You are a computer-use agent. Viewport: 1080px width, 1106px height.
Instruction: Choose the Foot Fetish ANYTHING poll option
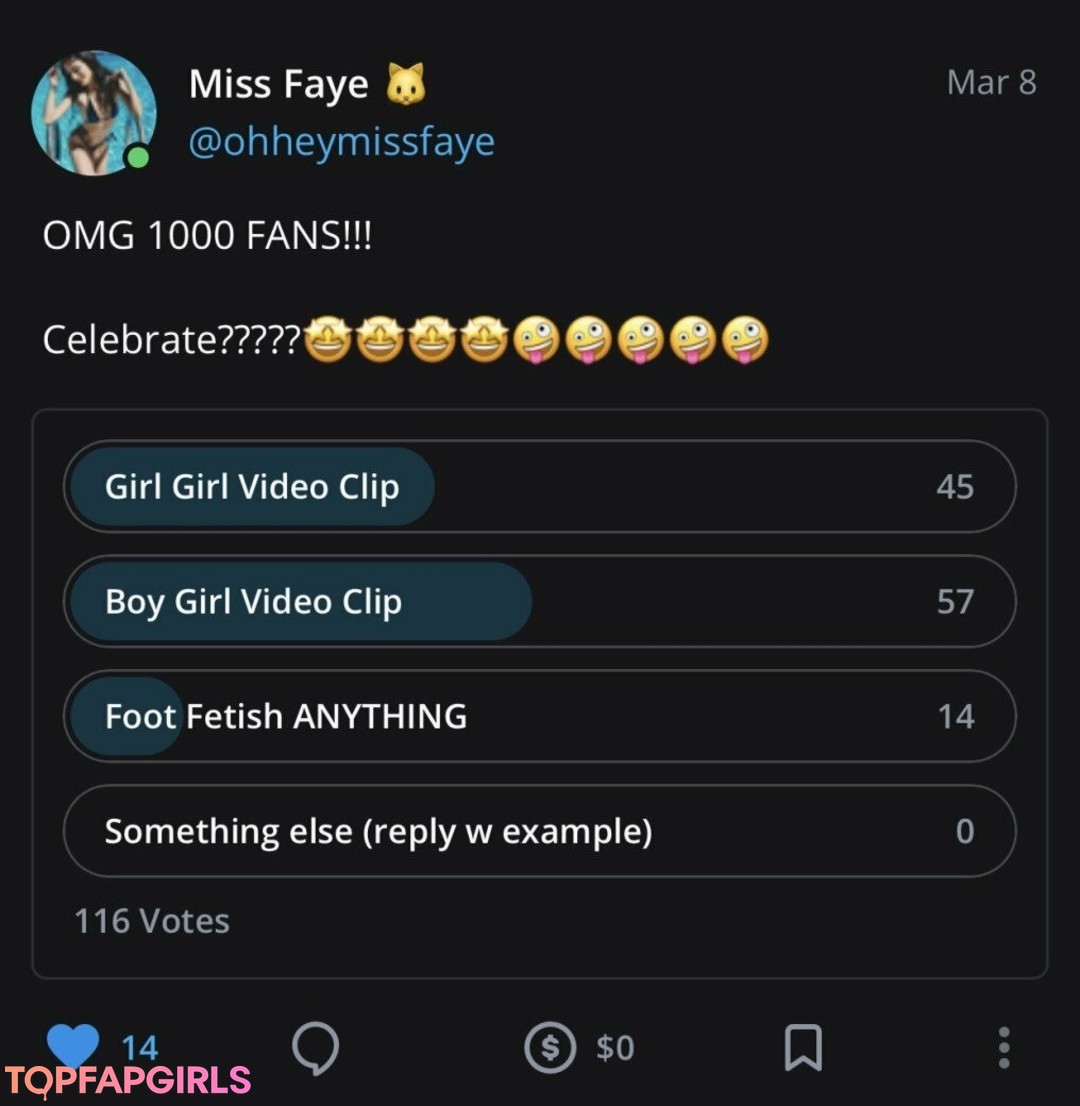[x=540, y=717]
